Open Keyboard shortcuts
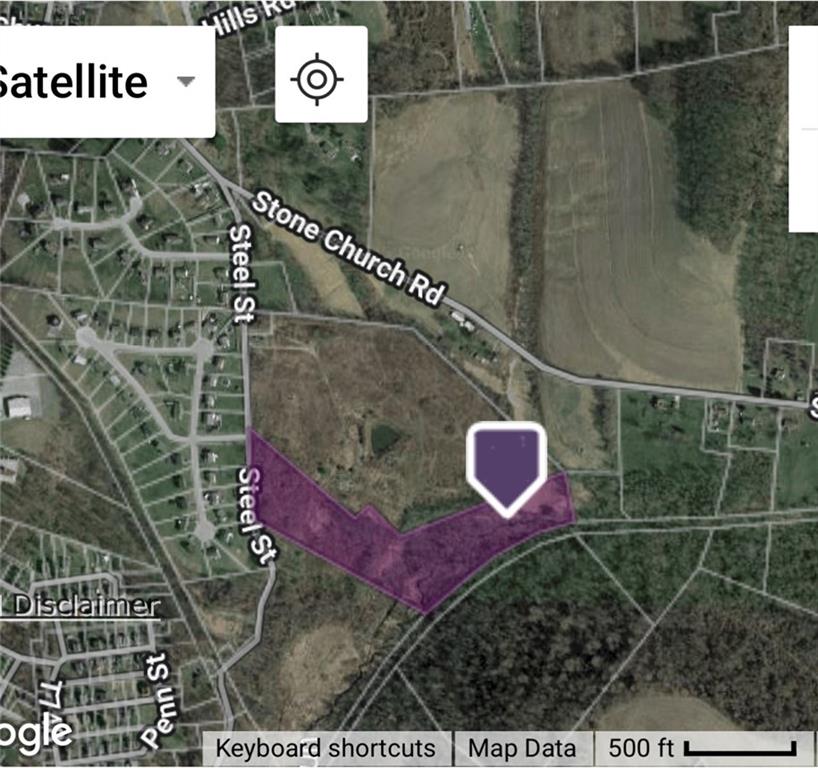This screenshot has width=818, height=768. point(326,748)
